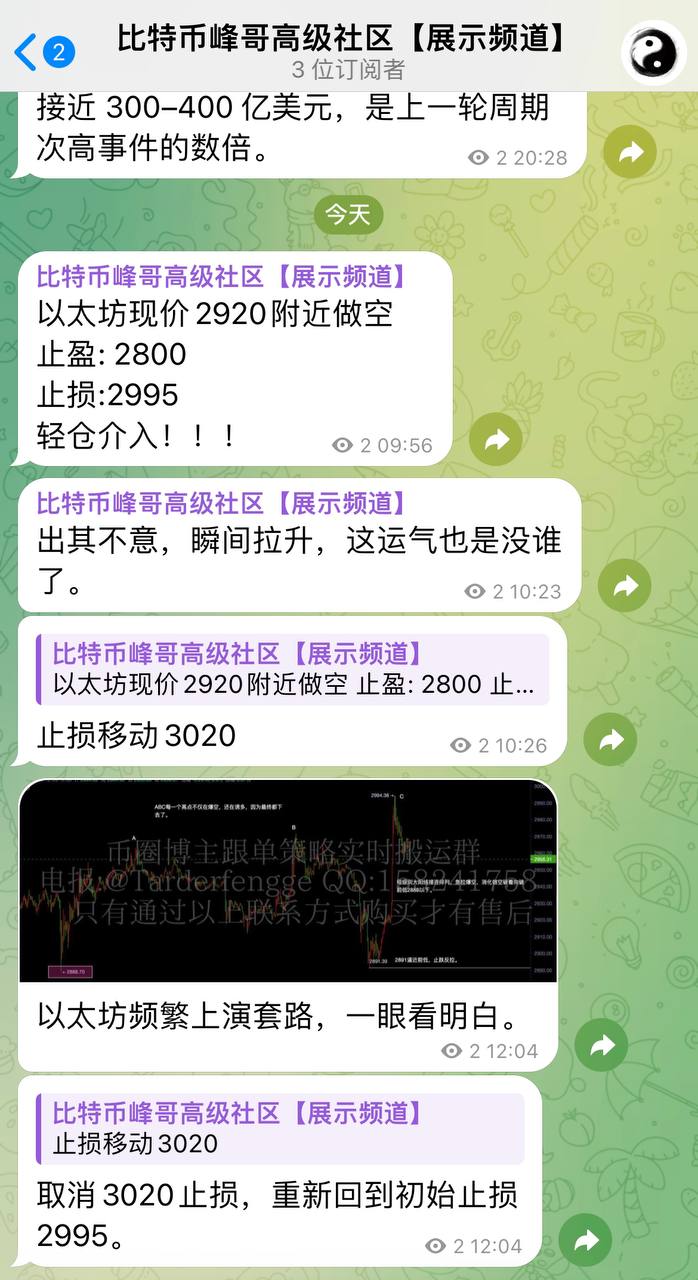
Task: Open the quoted 2920 reply above 止损移动 3020
Action: coord(293,669)
